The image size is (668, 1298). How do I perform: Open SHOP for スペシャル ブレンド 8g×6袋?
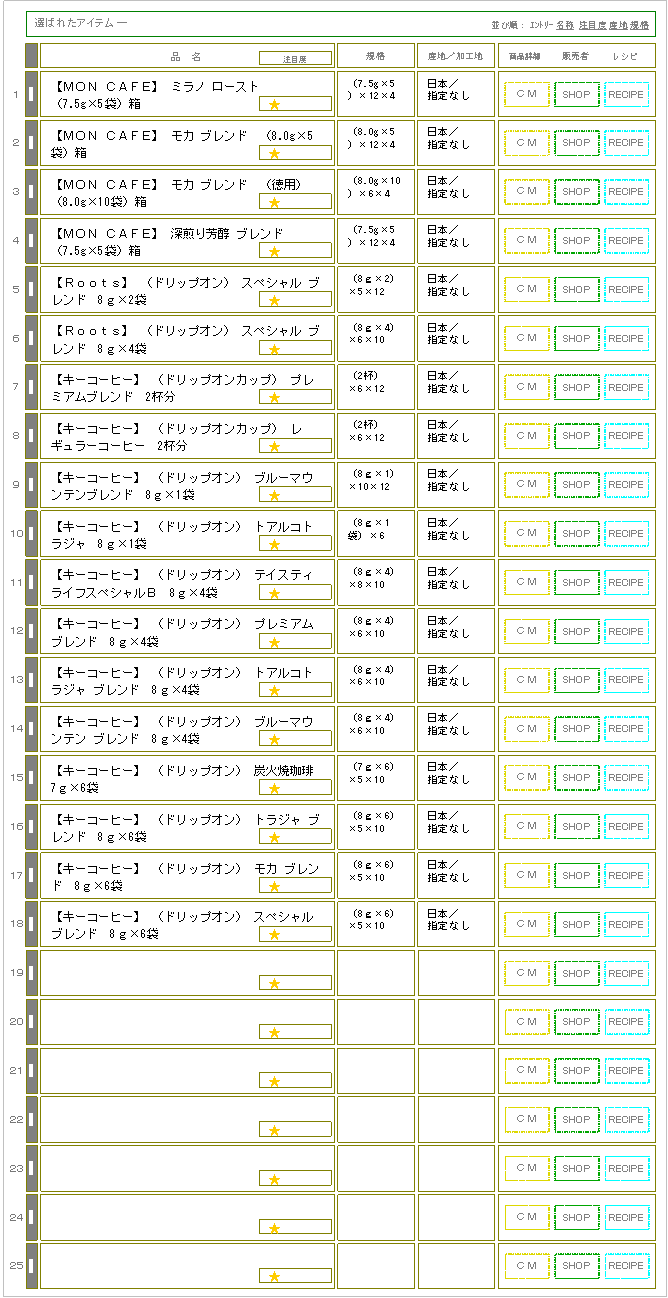click(576, 925)
